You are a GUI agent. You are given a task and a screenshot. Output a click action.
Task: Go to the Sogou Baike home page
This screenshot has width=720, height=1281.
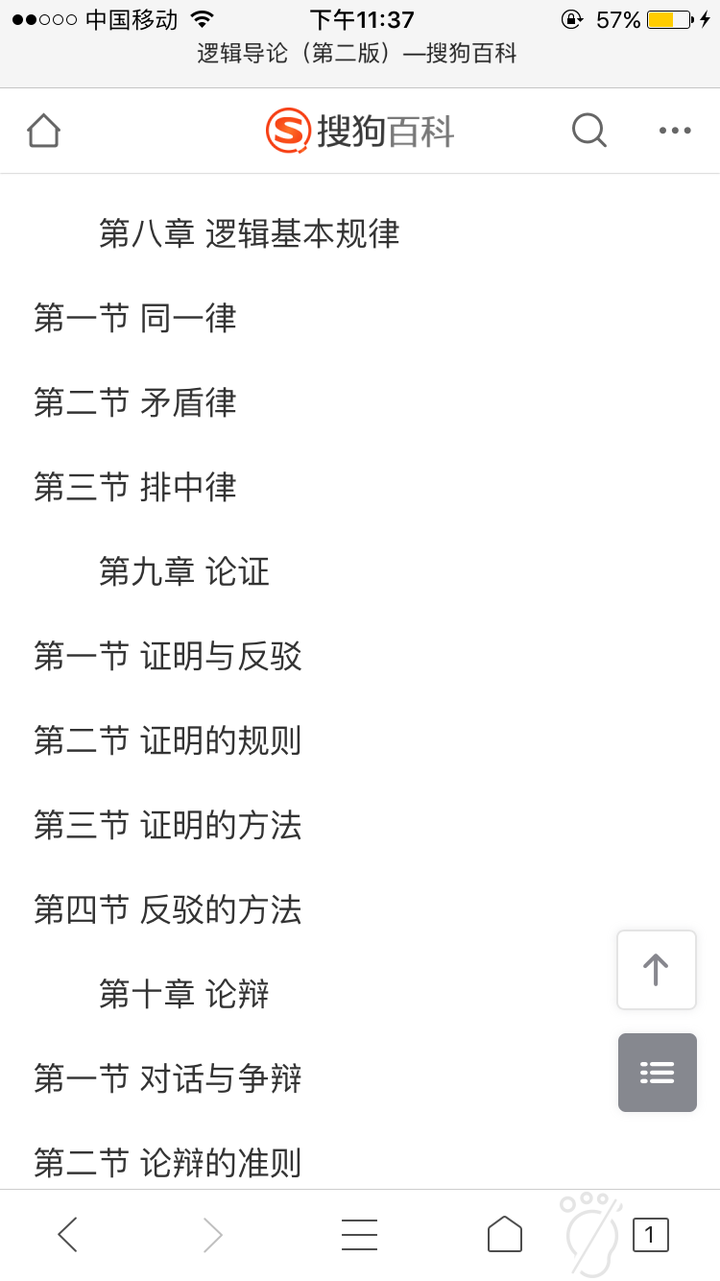44,131
